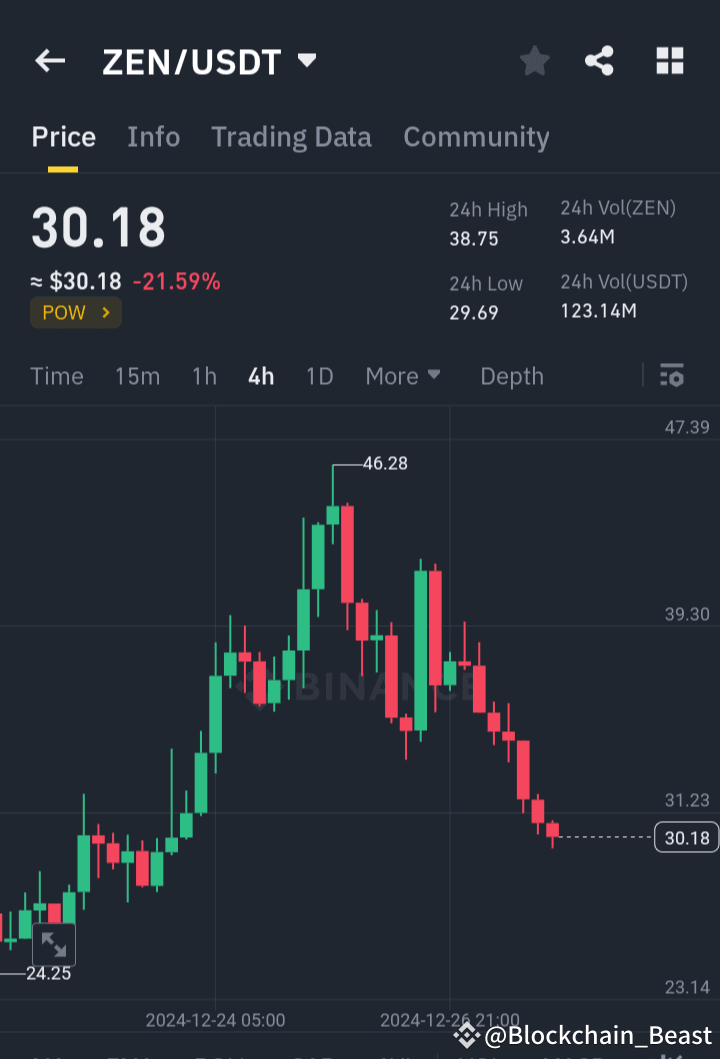Viewport: 720px width, 1059px height.
Task: Click the back arrow to exit chart
Action: point(49,61)
